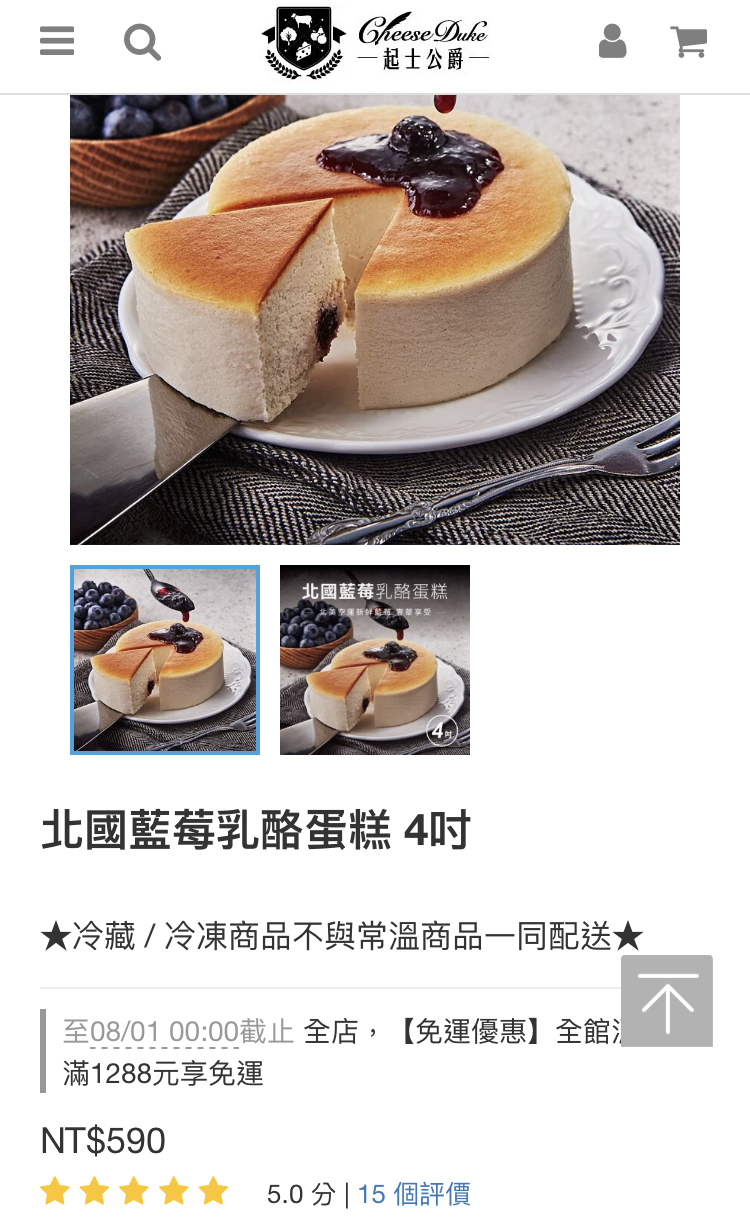Screen dimensions: 750x1222
Task: View the shopping cart
Action: point(689,42)
